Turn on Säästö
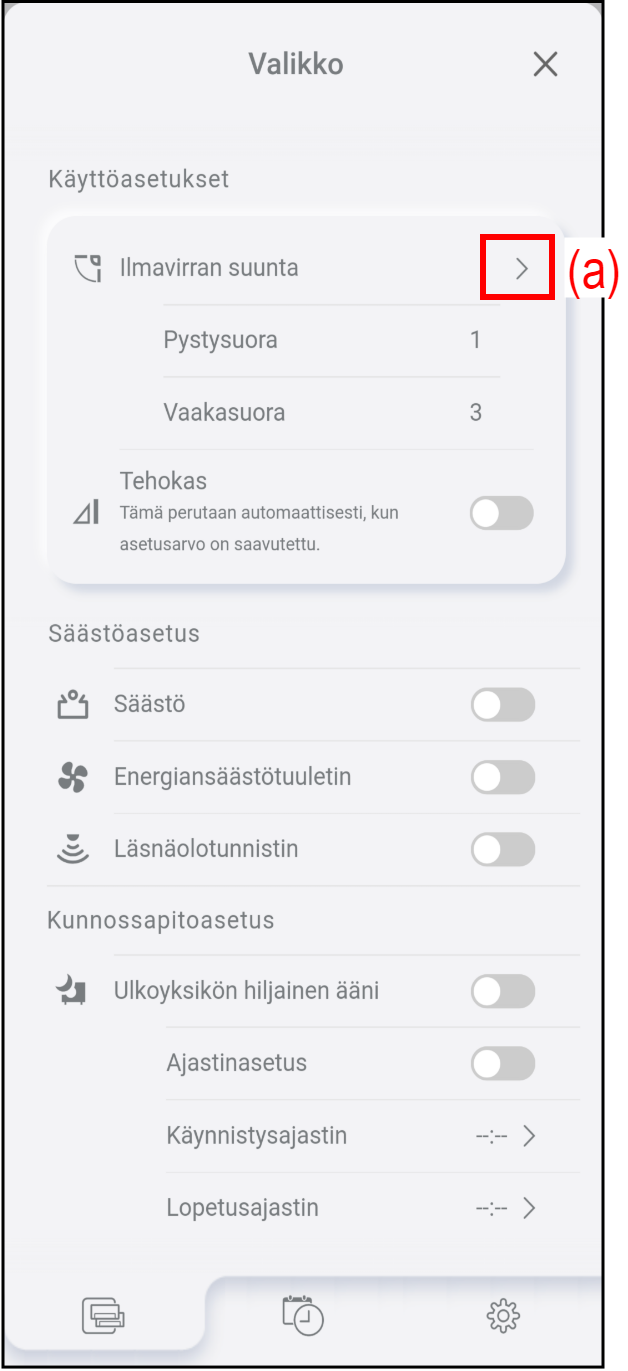The image size is (628, 1371). point(503,705)
